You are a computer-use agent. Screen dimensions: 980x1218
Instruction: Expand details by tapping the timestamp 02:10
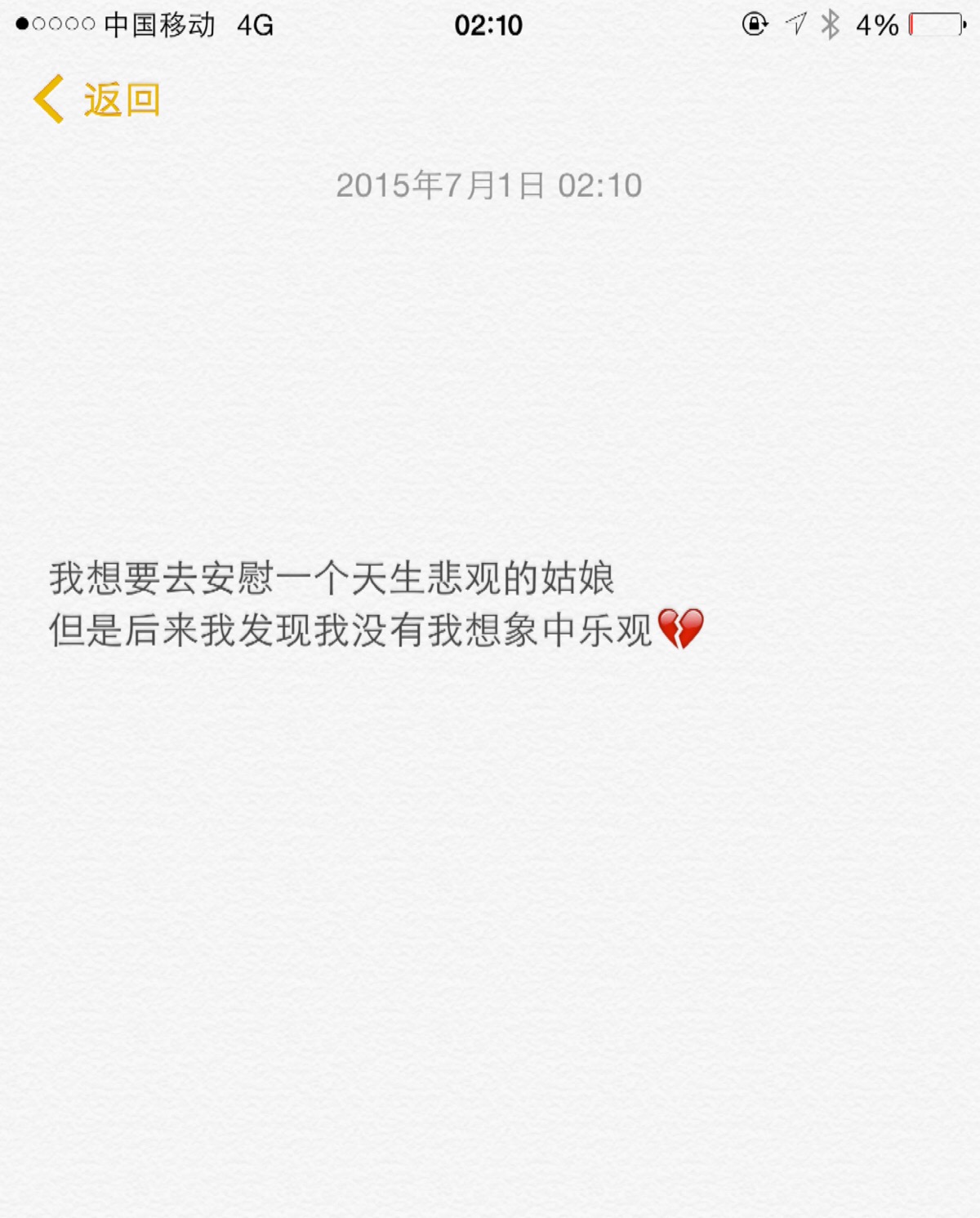[602, 185]
